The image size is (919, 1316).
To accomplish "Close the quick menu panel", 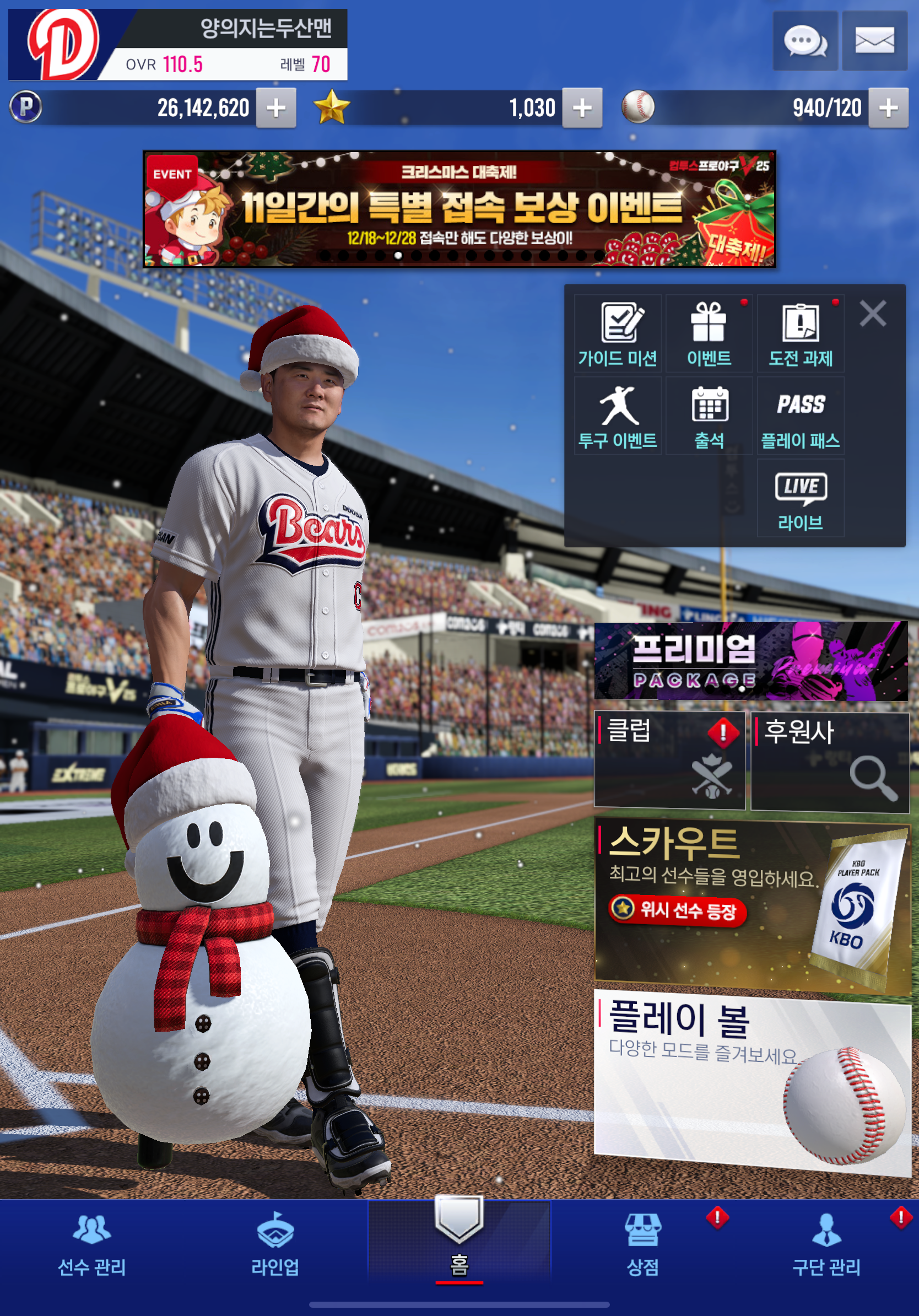I will [873, 314].
